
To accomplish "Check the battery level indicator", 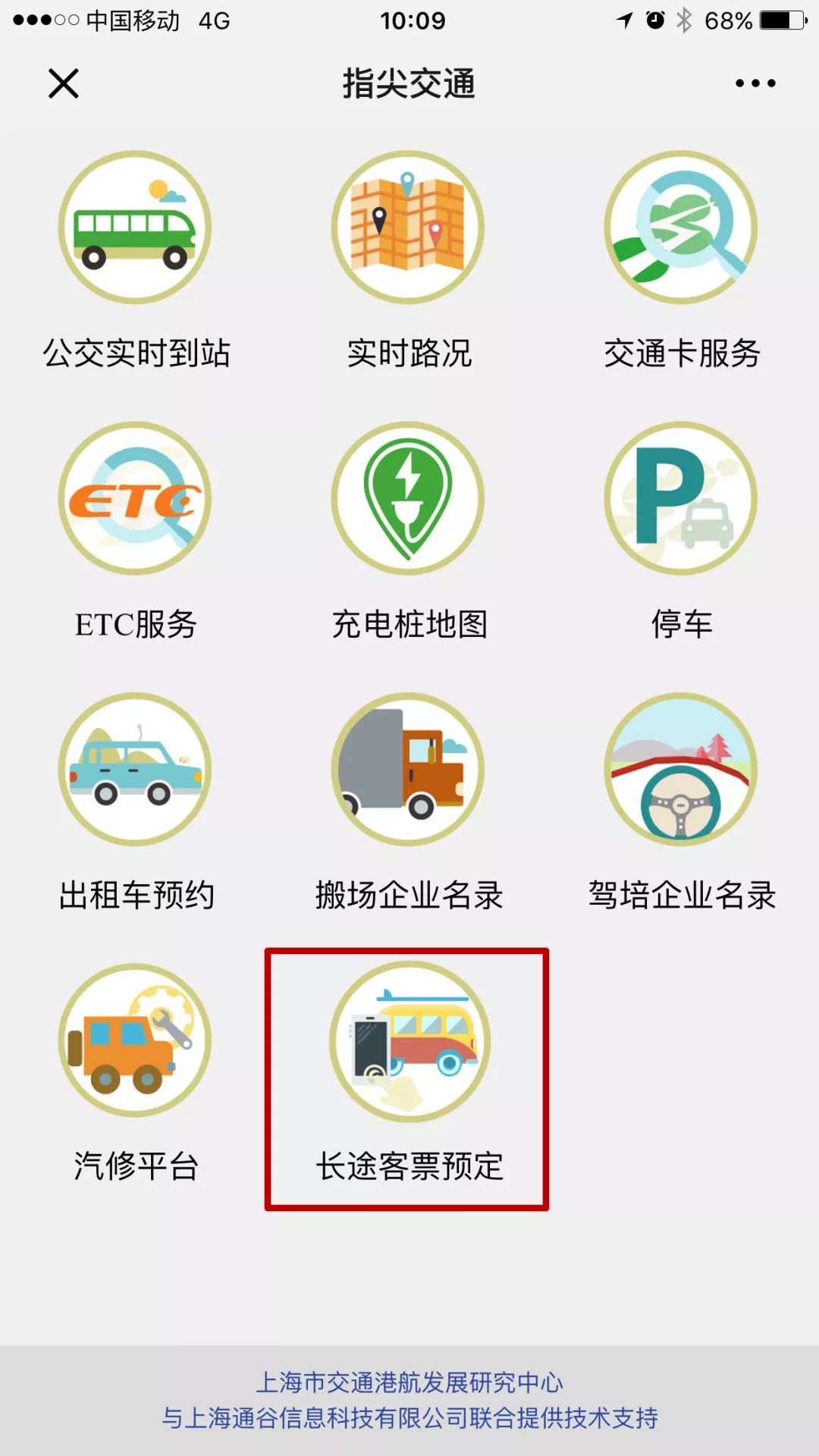I will coord(782,20).
